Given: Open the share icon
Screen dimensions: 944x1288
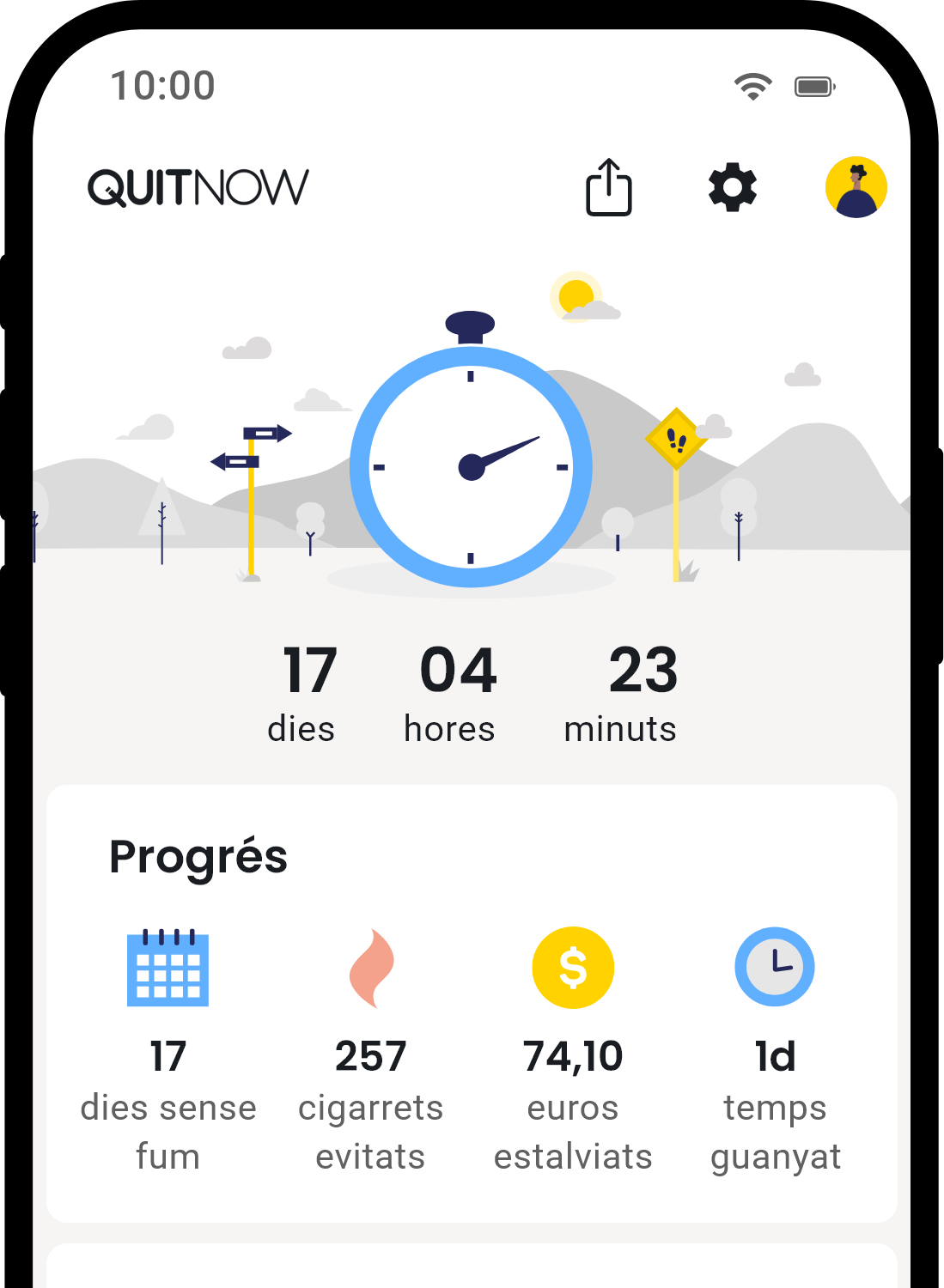Looking at the screenshot, I should tap(608, 187).
